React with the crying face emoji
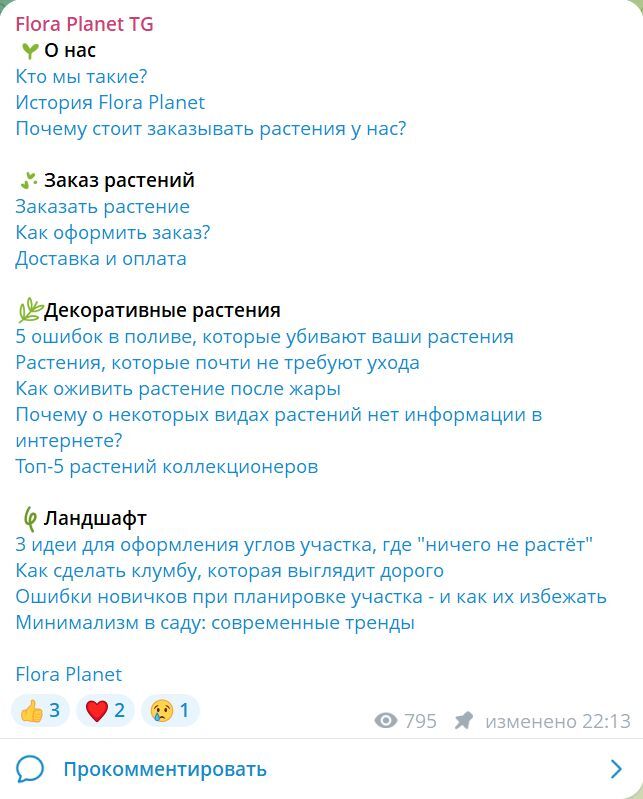 coord(170,711)
